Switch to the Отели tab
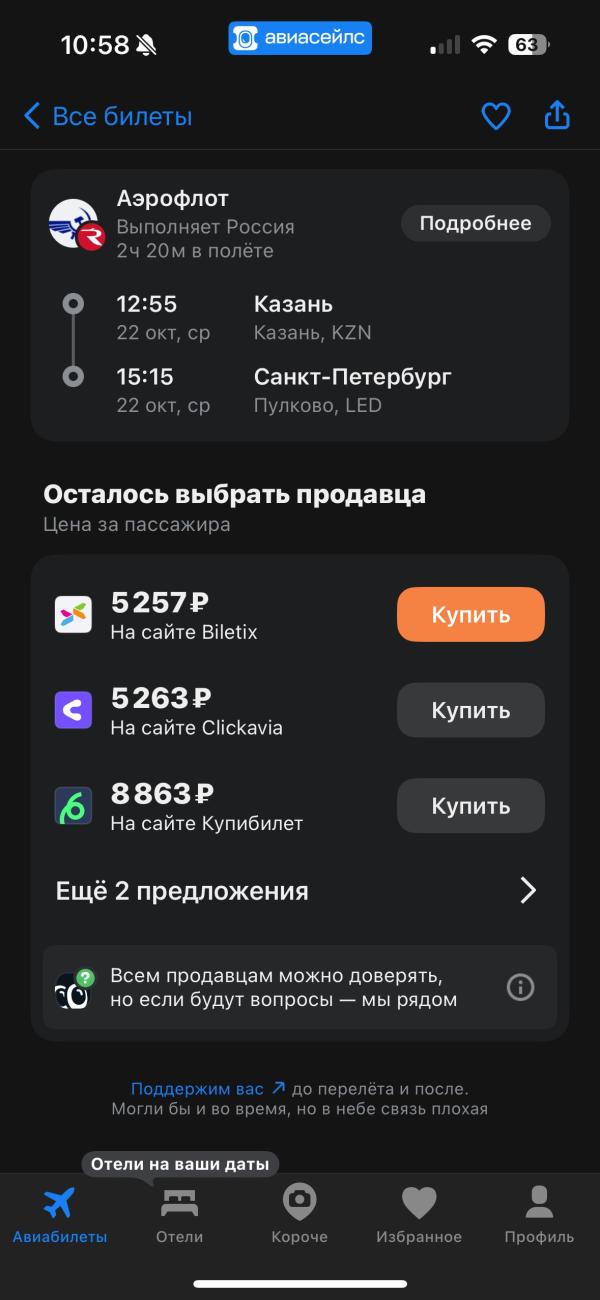The width and height of the screenshot is (600, 1300). point(179,1214)
